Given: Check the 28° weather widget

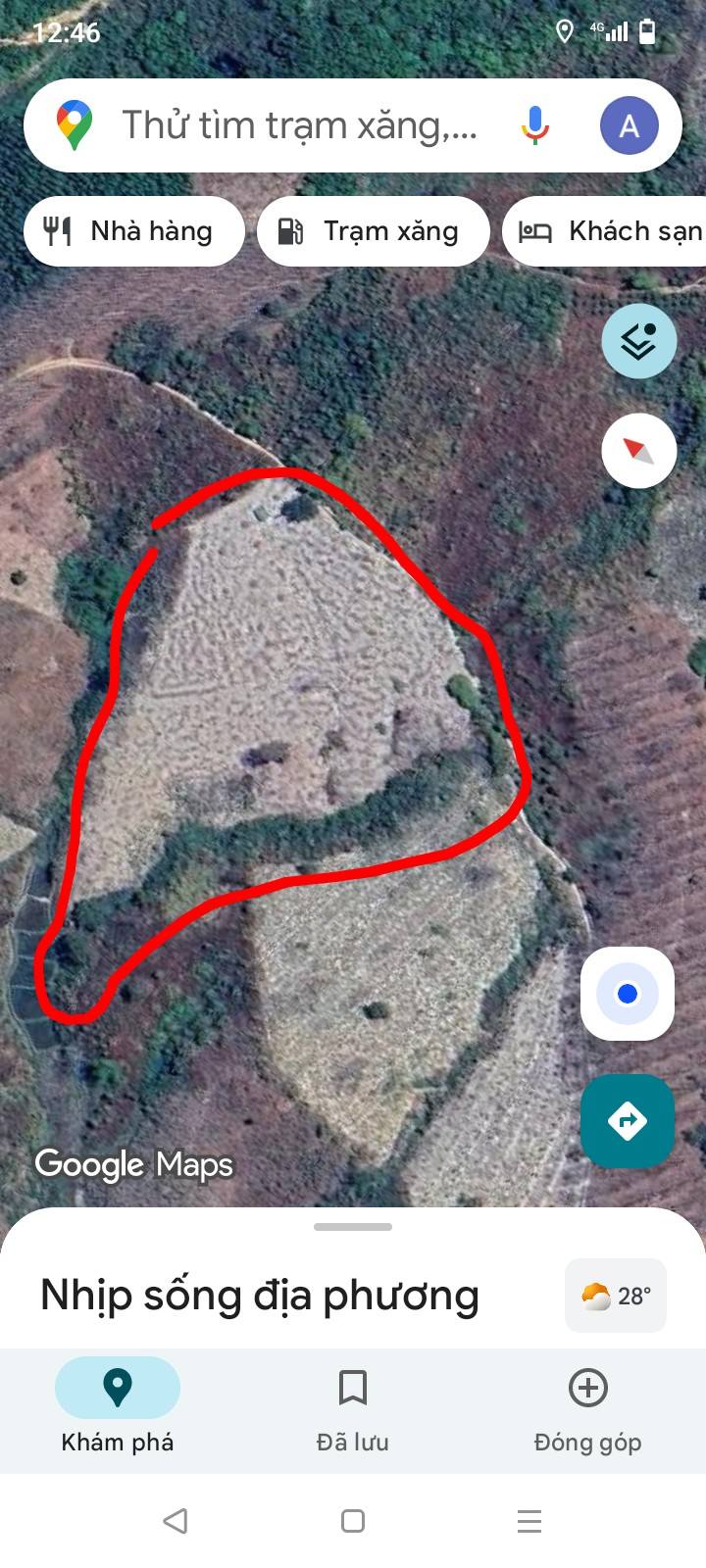Looking at the screenshot, I should click(x=616, y=1296).
